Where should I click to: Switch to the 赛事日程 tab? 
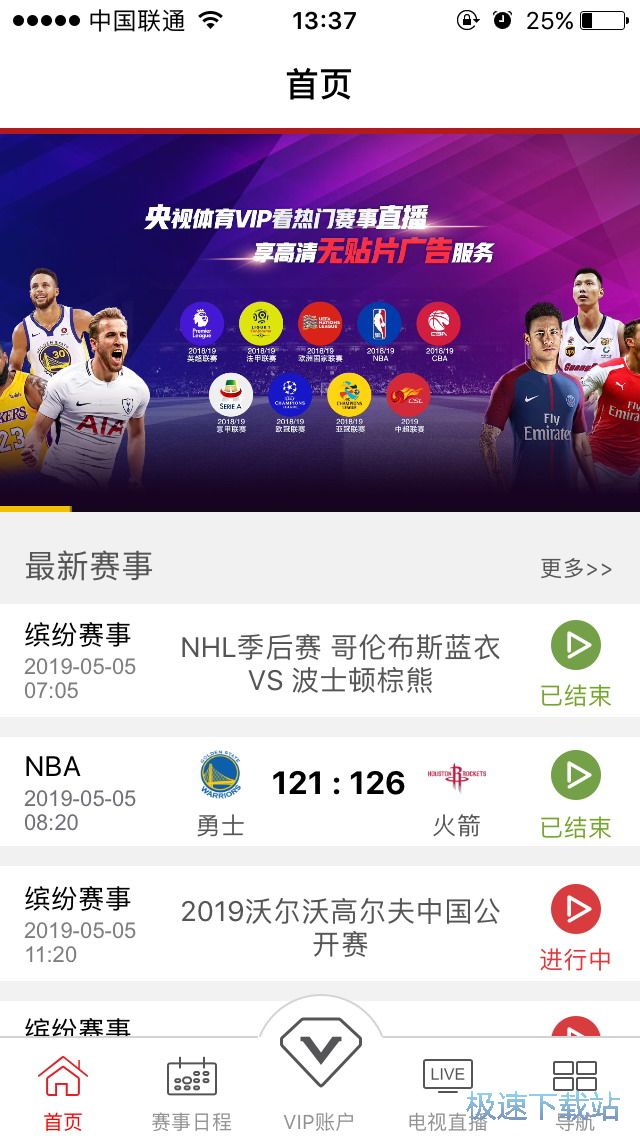coord(191,1093)
